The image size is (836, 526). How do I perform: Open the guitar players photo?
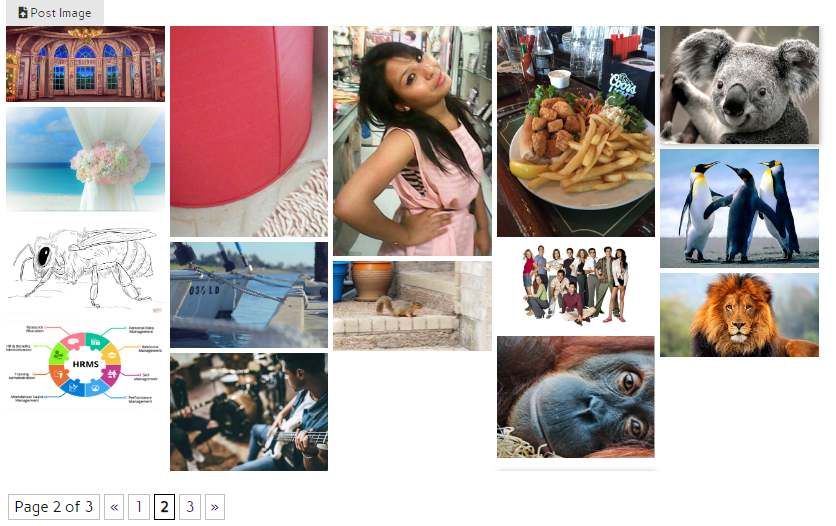coord(249,411)
